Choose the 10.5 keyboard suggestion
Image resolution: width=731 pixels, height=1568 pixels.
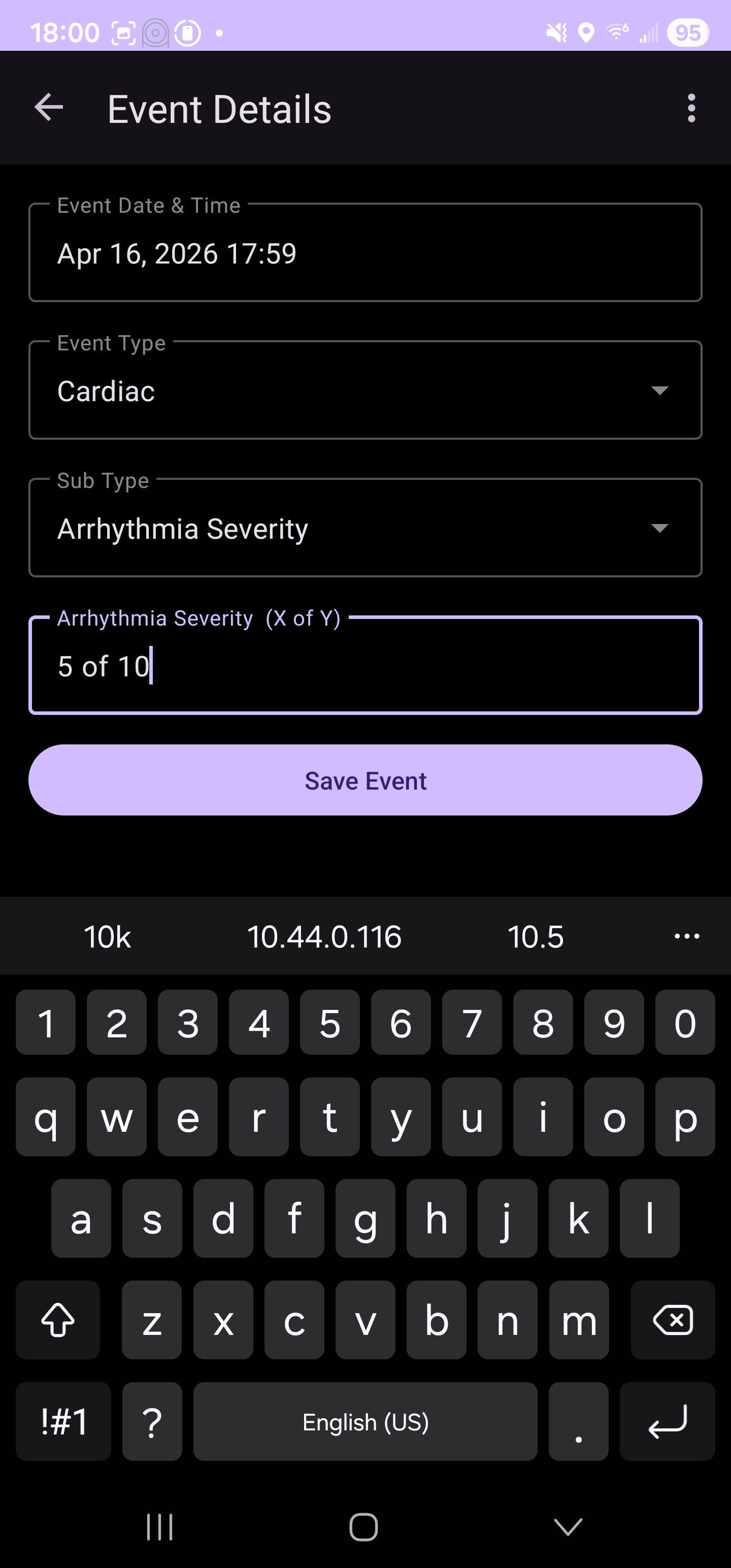pyautogui.click(x=535, y=937)
